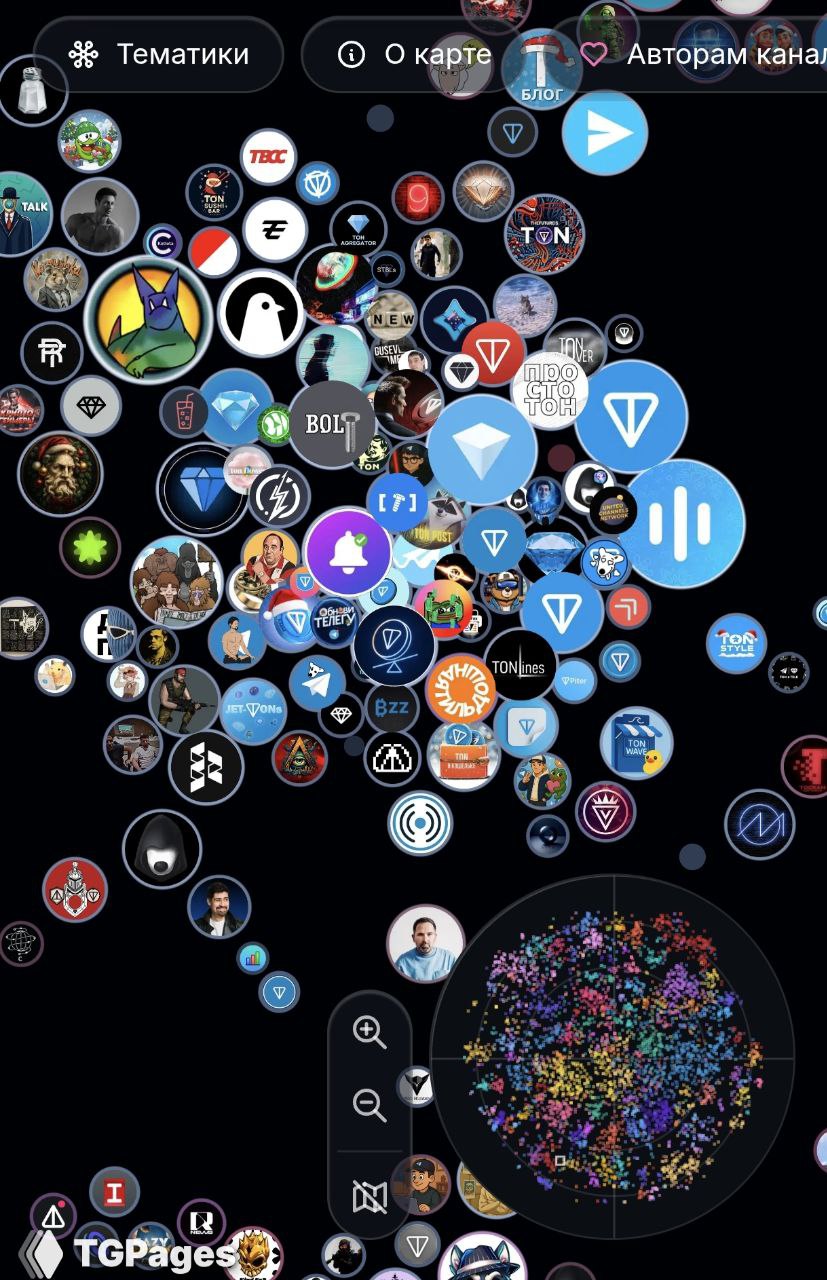Viewport: 827px width, 1280px height.
Task: Open the TBCC channel bubble
Action: 268,157
